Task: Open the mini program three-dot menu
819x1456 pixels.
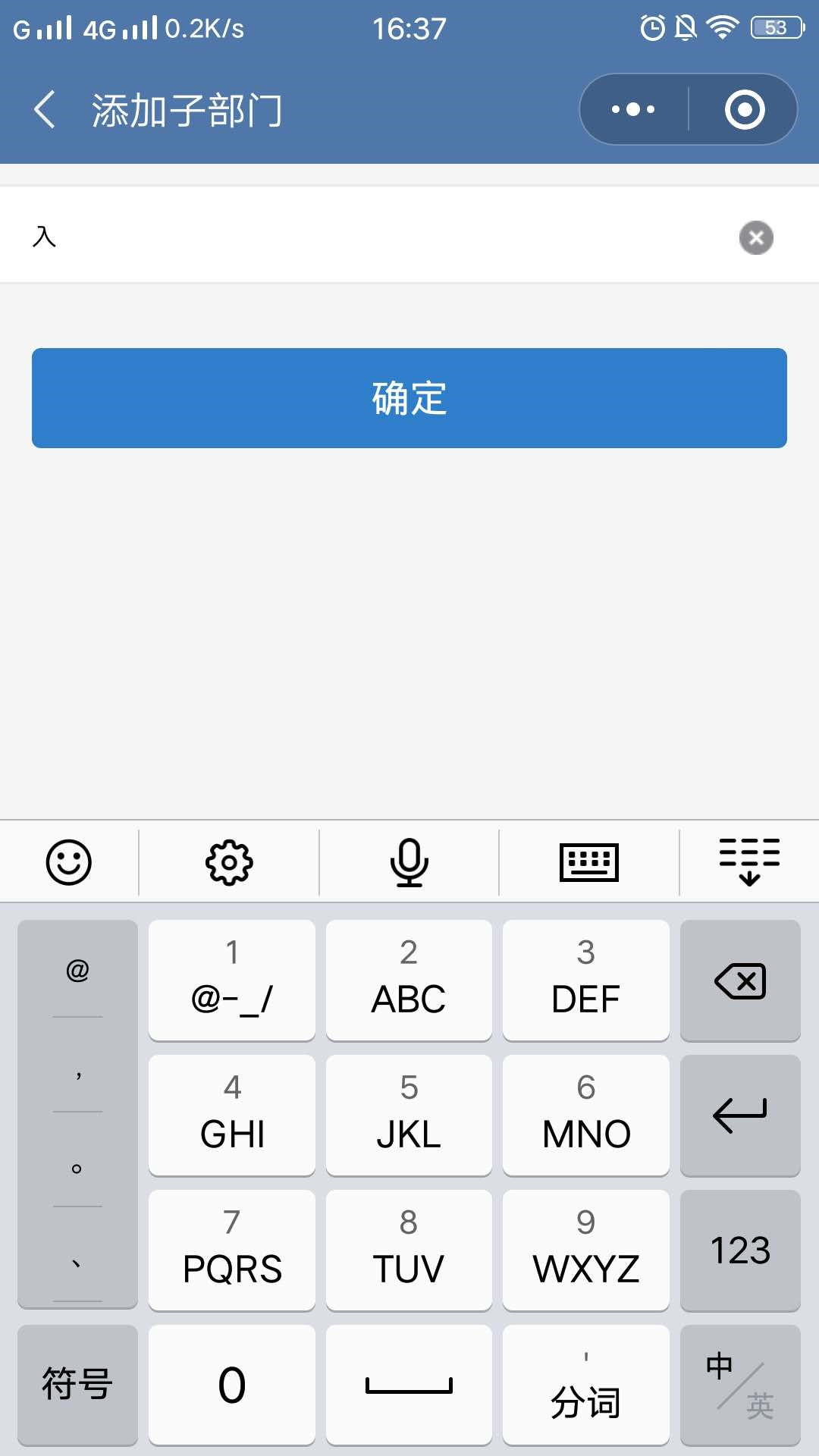Action: click(633, 109)
